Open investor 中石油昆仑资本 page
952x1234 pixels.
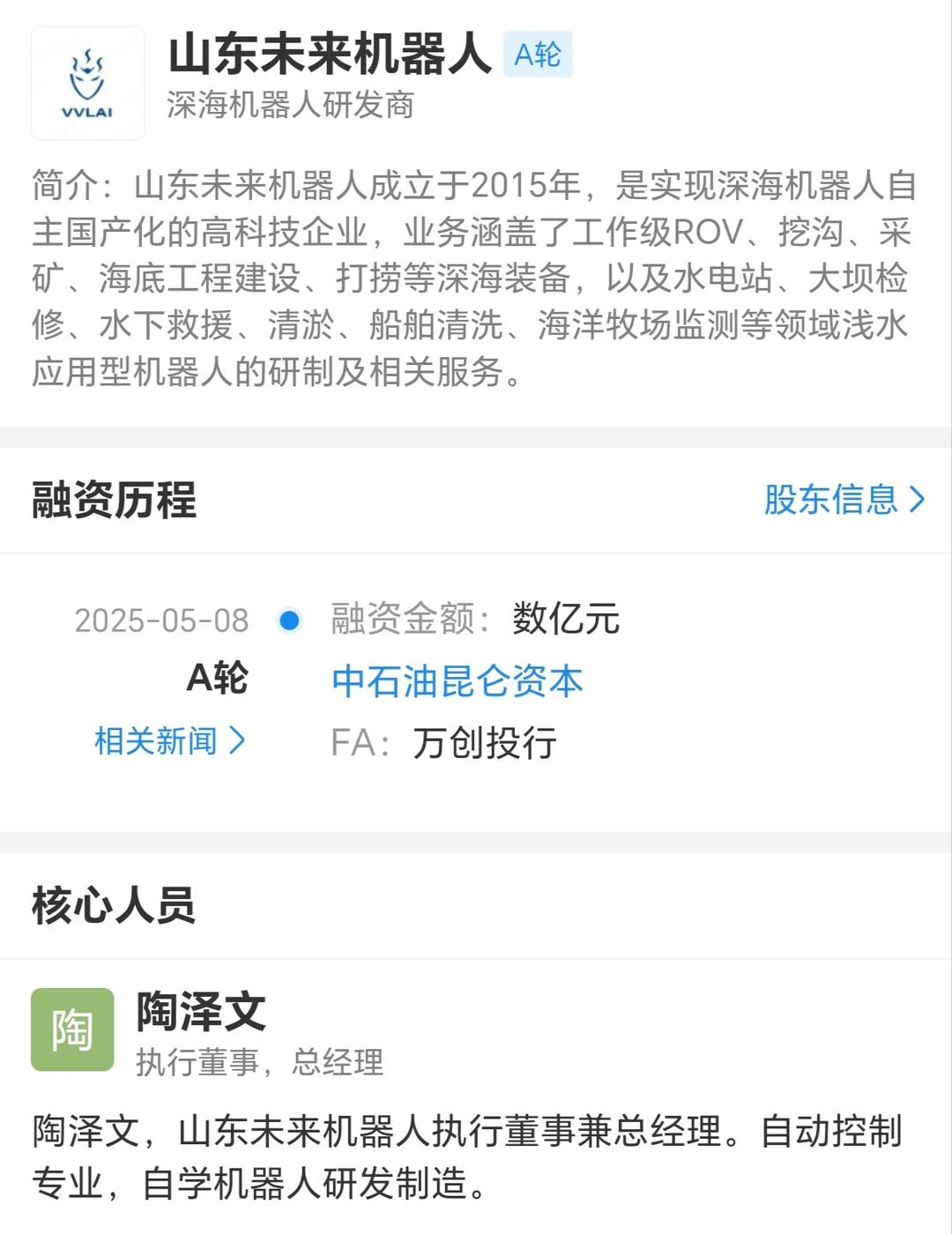pos(457,681)
